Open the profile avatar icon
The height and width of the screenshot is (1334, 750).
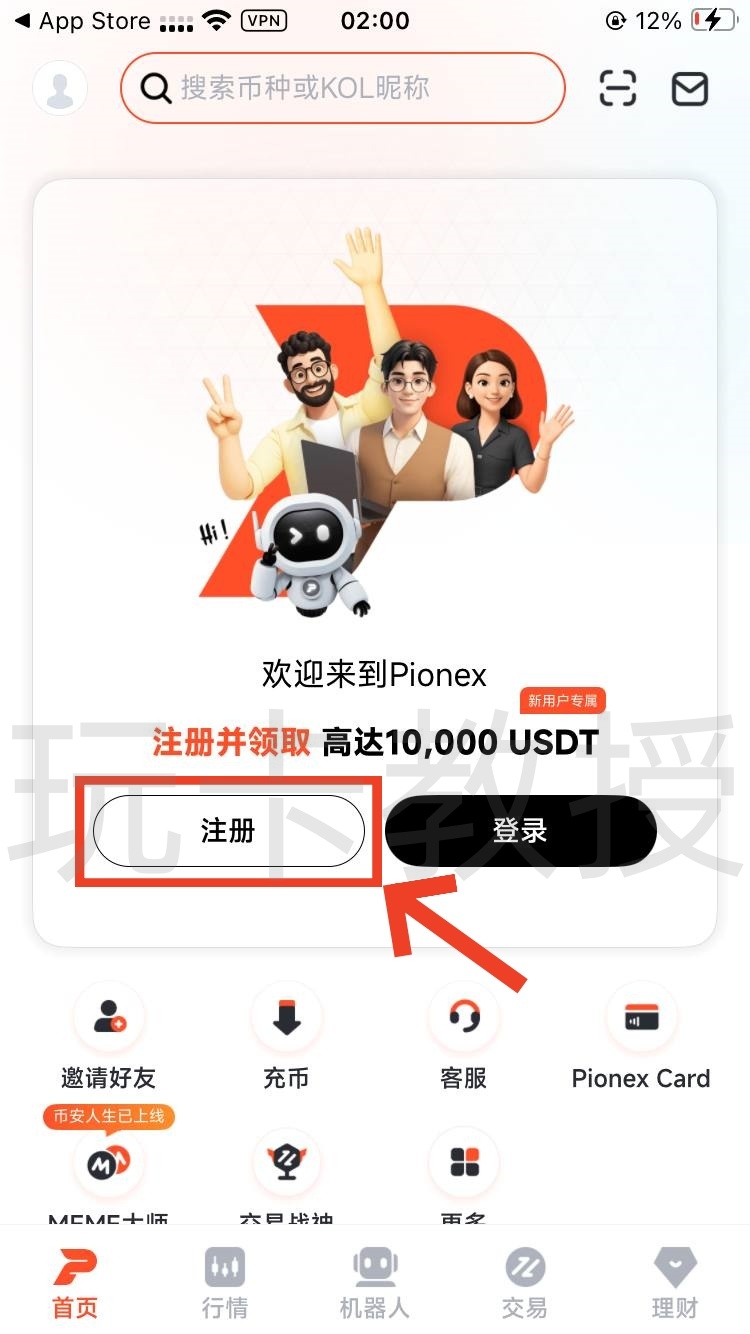pos(60,88)
